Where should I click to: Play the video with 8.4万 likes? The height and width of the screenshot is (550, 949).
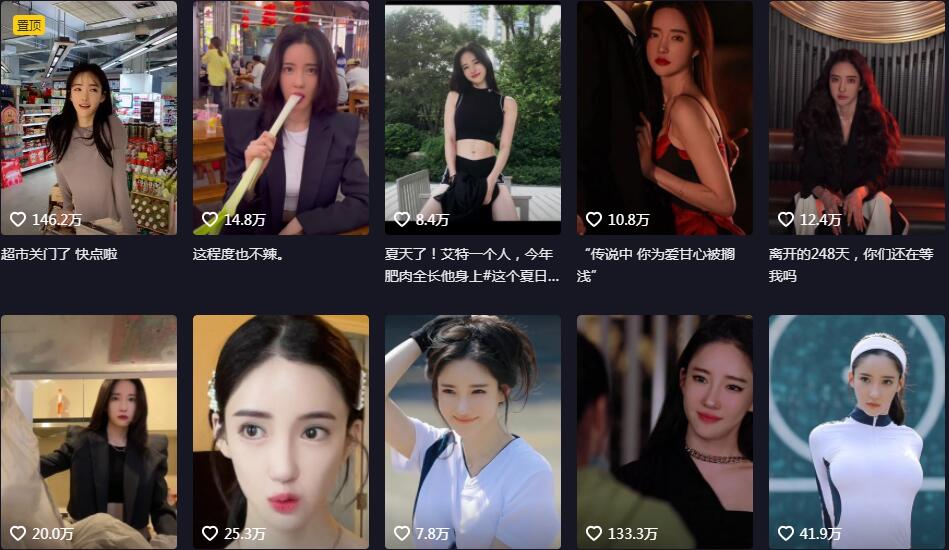472,118
